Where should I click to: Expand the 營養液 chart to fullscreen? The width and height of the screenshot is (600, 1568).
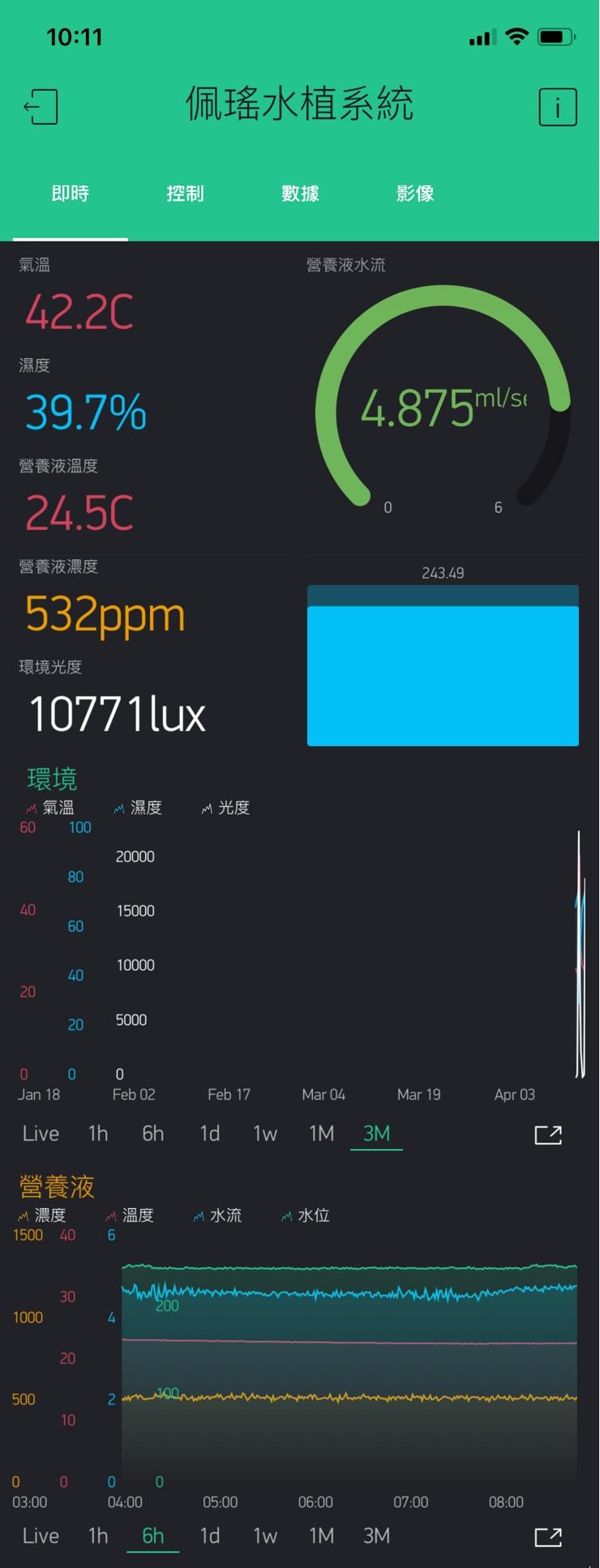coord(548,1536)
